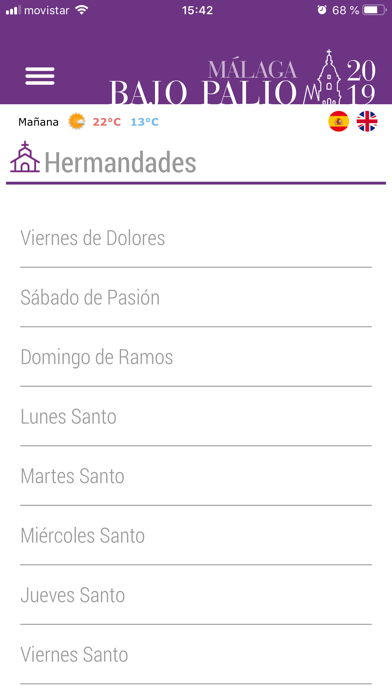
Task: Open Domingo de Ramos list
Action: pos(196,357)
